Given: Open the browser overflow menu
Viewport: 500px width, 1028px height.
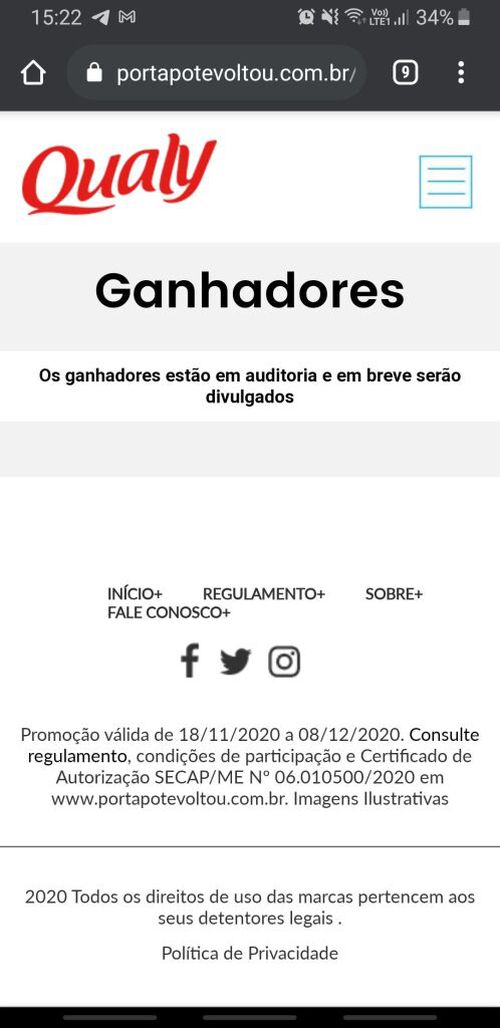Looking at the screenshot, I should (x=461, y=72).
